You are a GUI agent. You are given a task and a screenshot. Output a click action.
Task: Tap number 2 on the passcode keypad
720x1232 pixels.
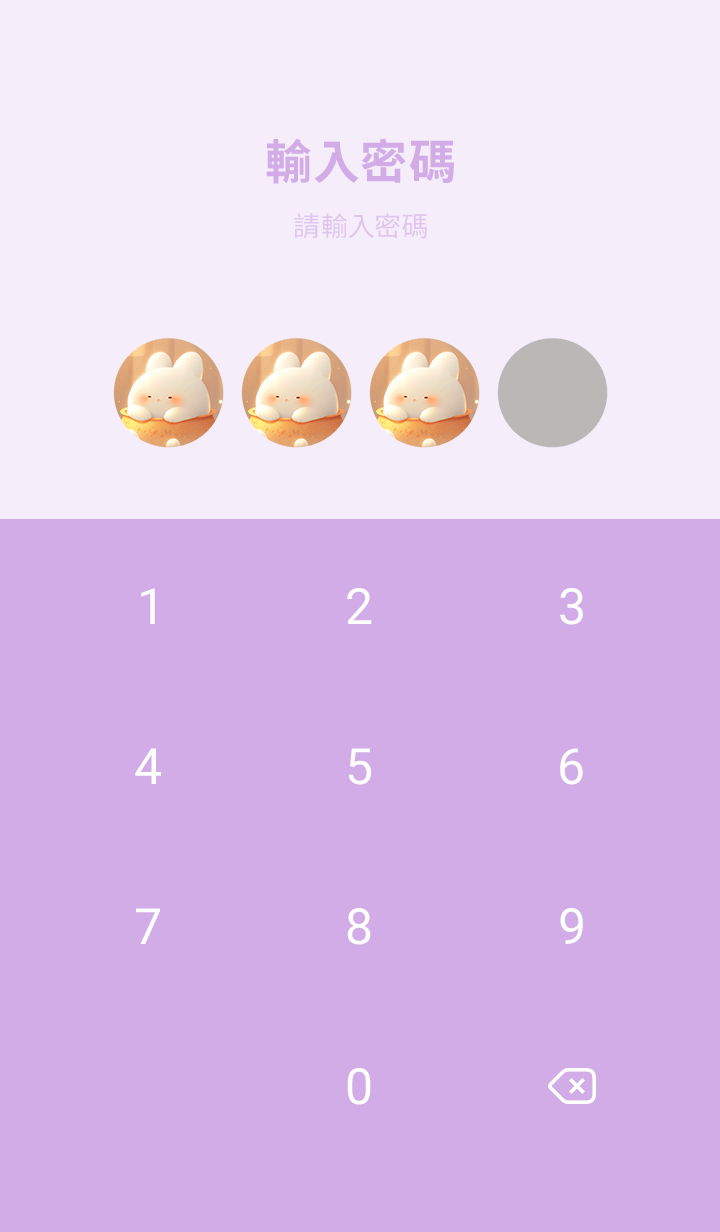[359, 607]
